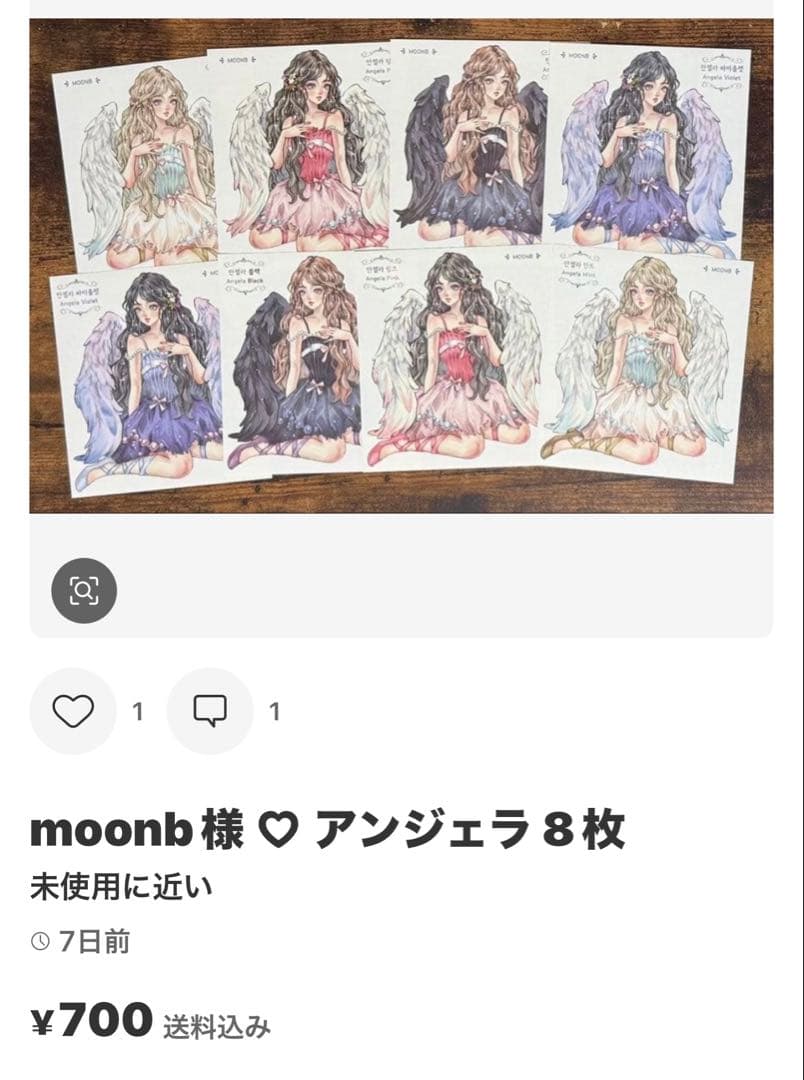Screen dimensions: 804x1080
Task: Tap the Angela Pink card in bottom row
Action: (455, 370)
